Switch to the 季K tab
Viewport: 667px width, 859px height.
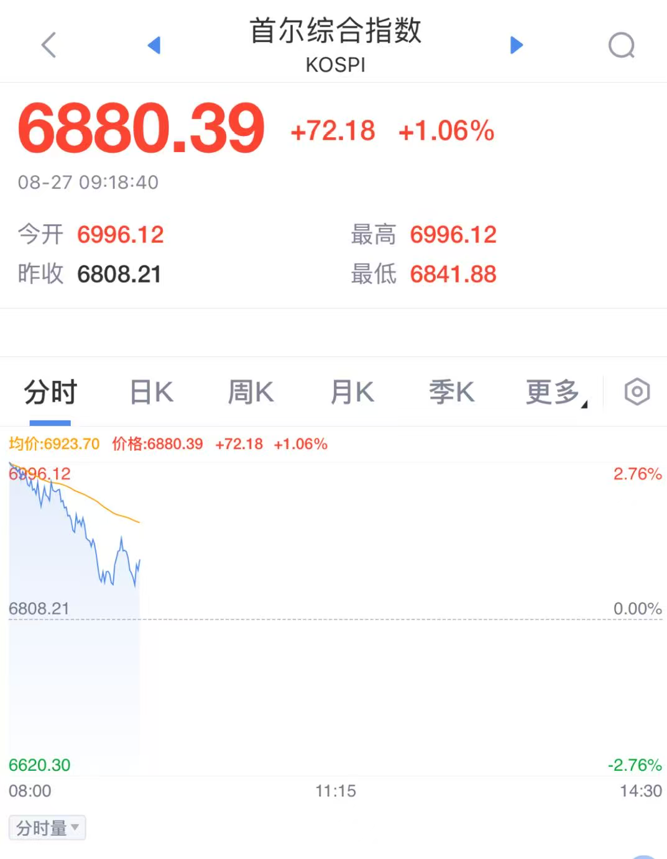452,392
